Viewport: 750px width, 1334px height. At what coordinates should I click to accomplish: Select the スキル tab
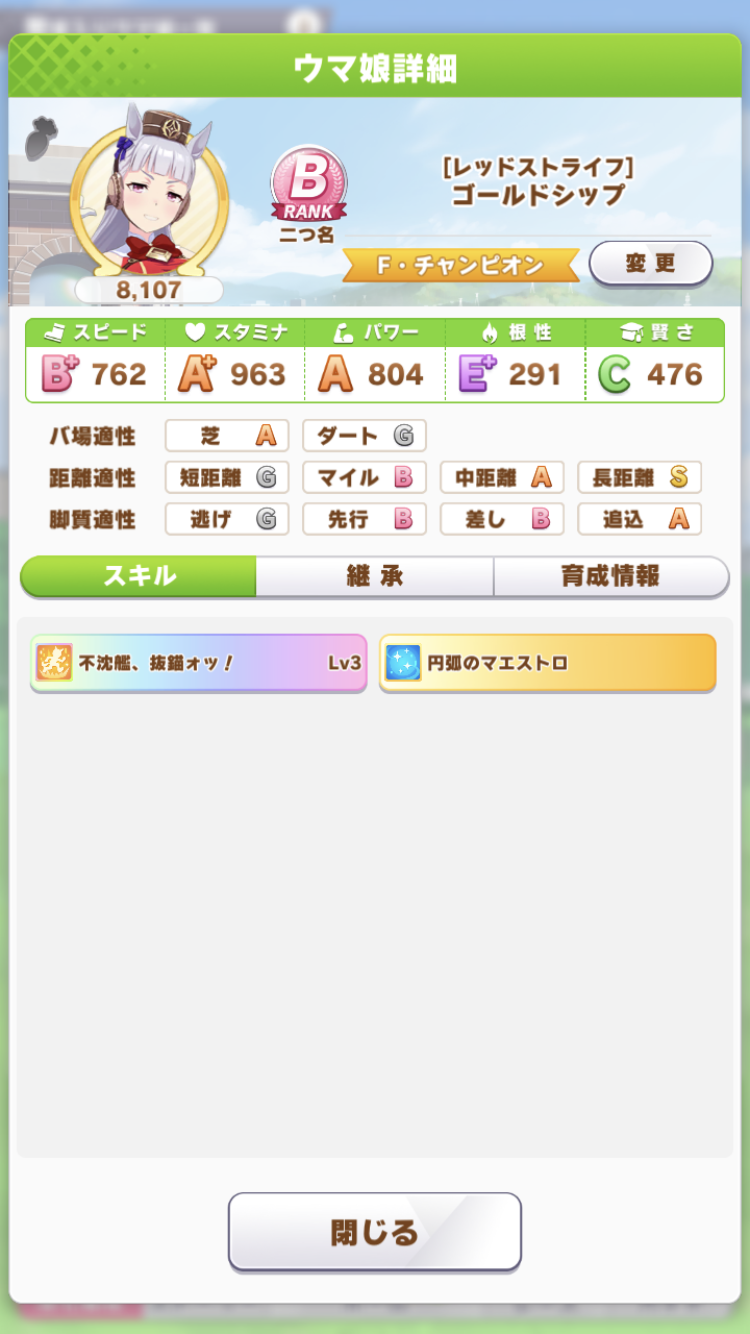pyautogui.click(x=139, y=577)
